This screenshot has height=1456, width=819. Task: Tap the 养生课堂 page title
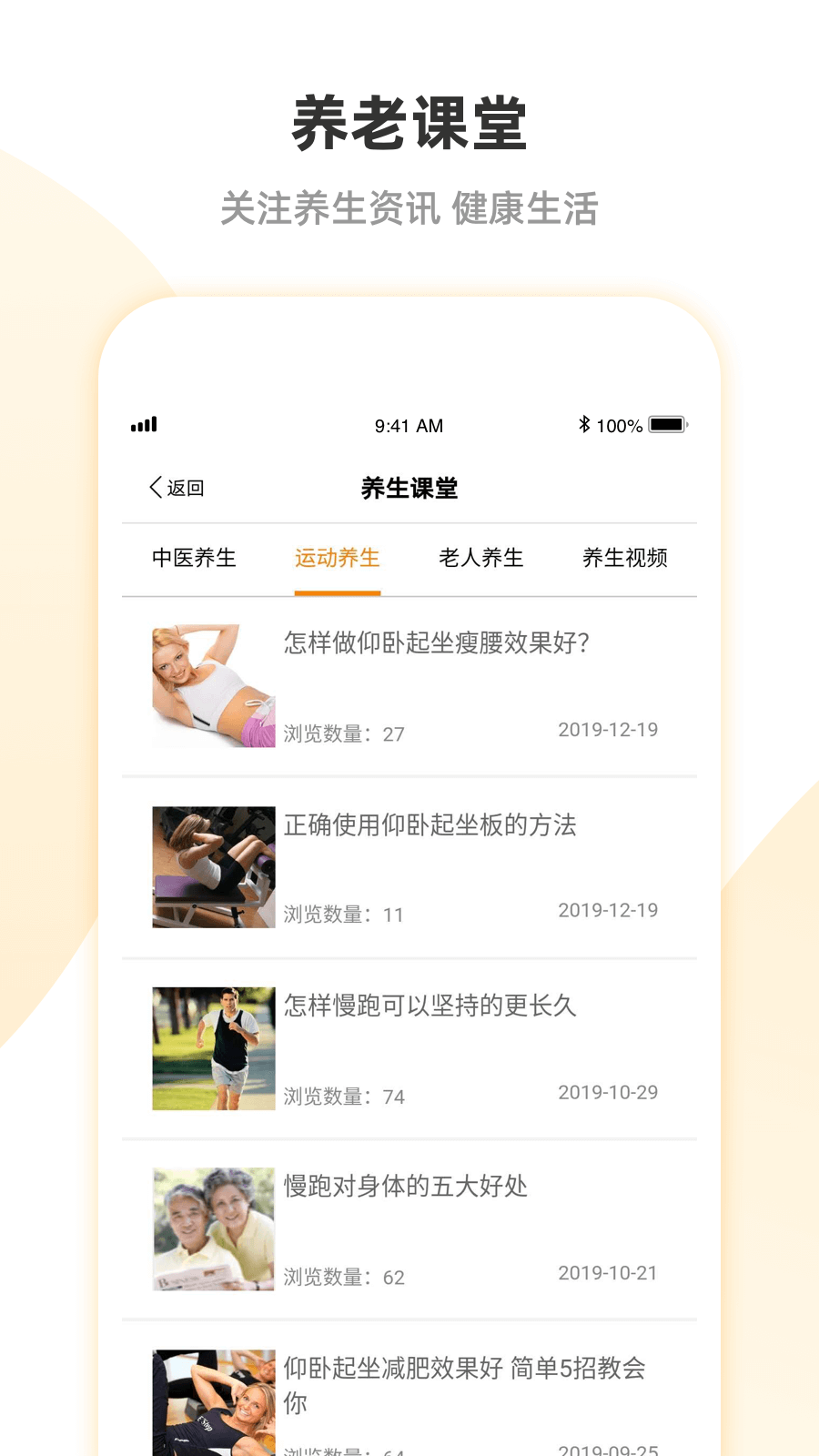tap(409, 488)
